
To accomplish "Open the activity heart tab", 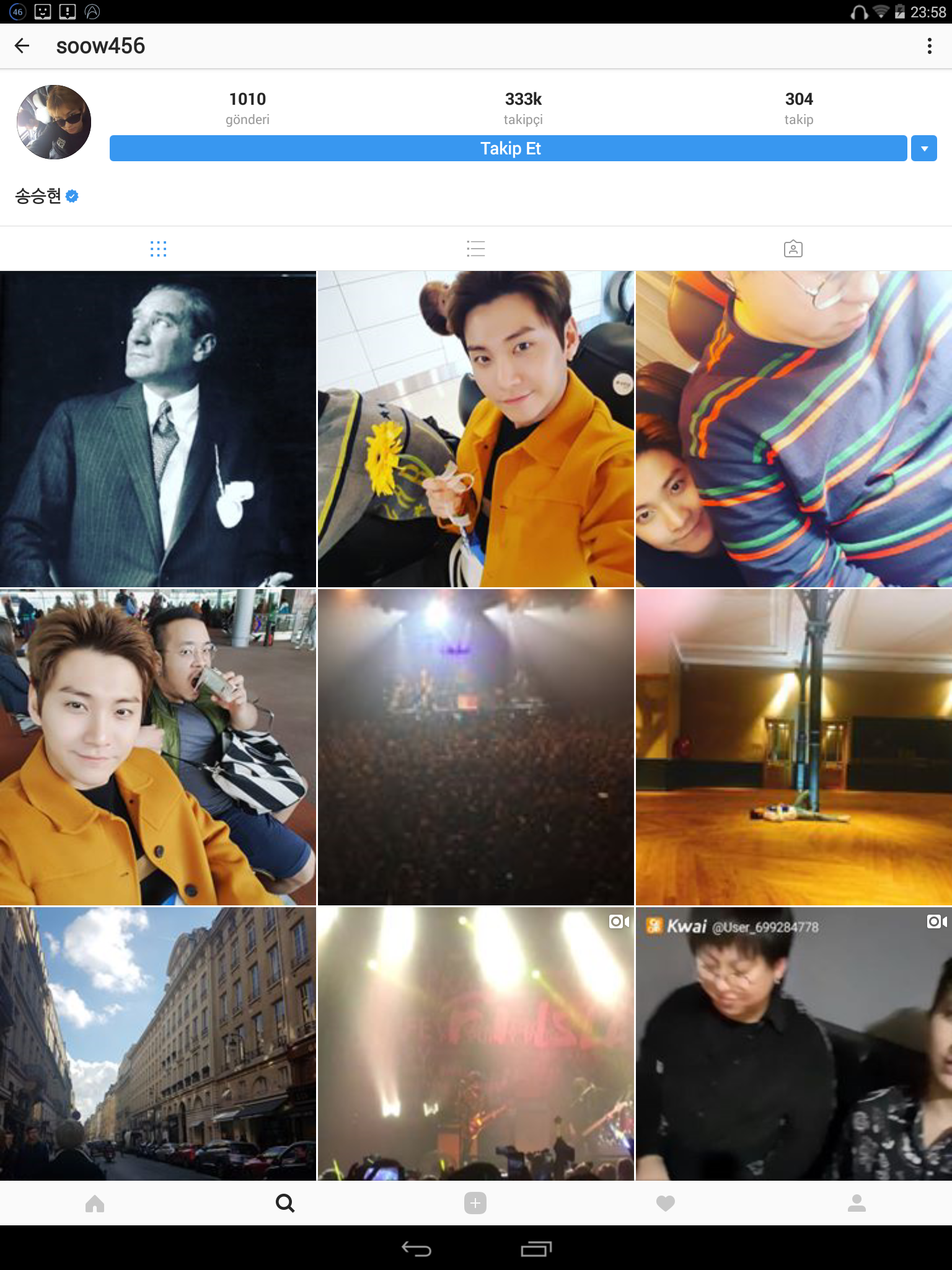I will [666, 1203].
